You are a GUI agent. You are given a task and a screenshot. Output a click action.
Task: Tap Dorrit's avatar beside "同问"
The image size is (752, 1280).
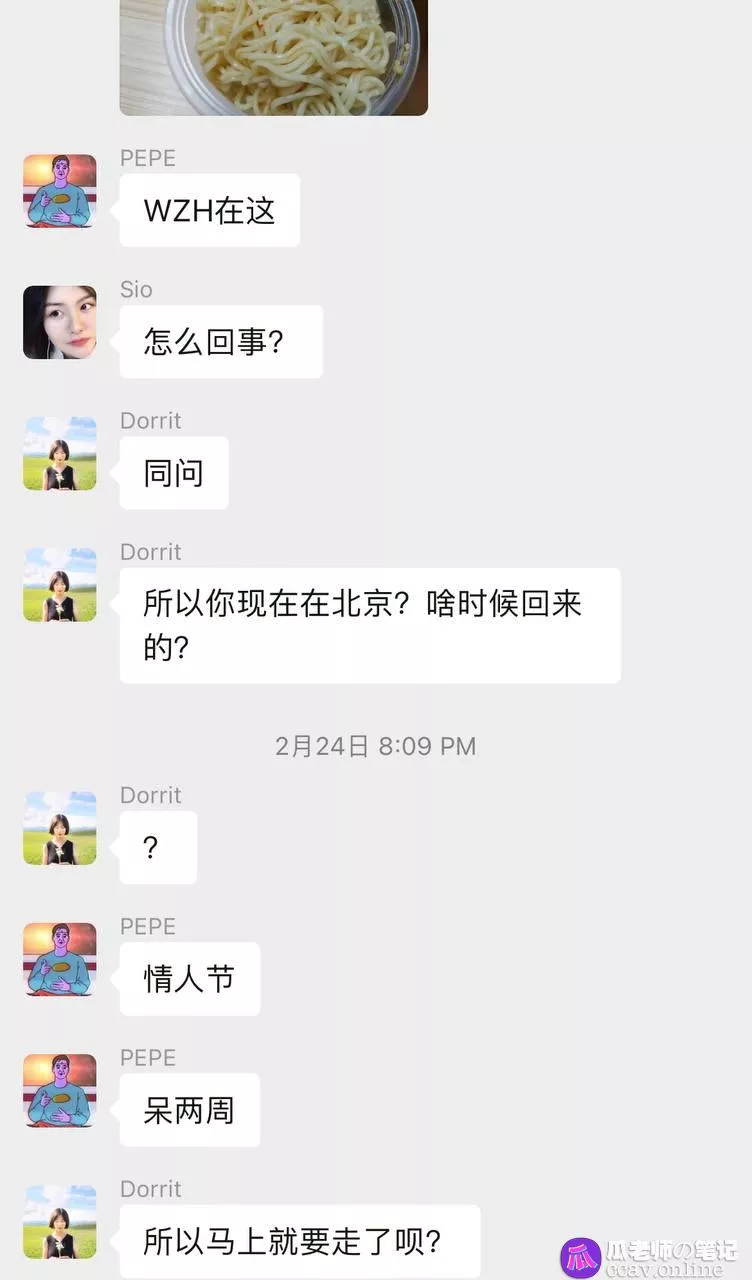60,453
